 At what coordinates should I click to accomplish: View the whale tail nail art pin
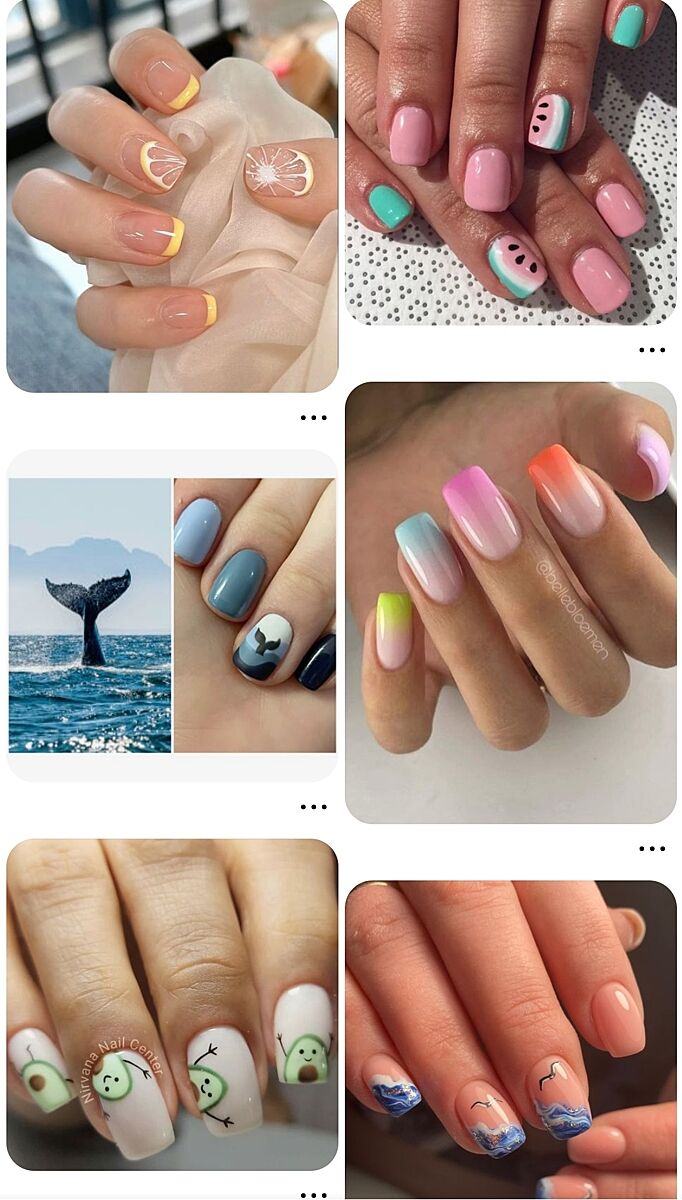click(172, 615)
